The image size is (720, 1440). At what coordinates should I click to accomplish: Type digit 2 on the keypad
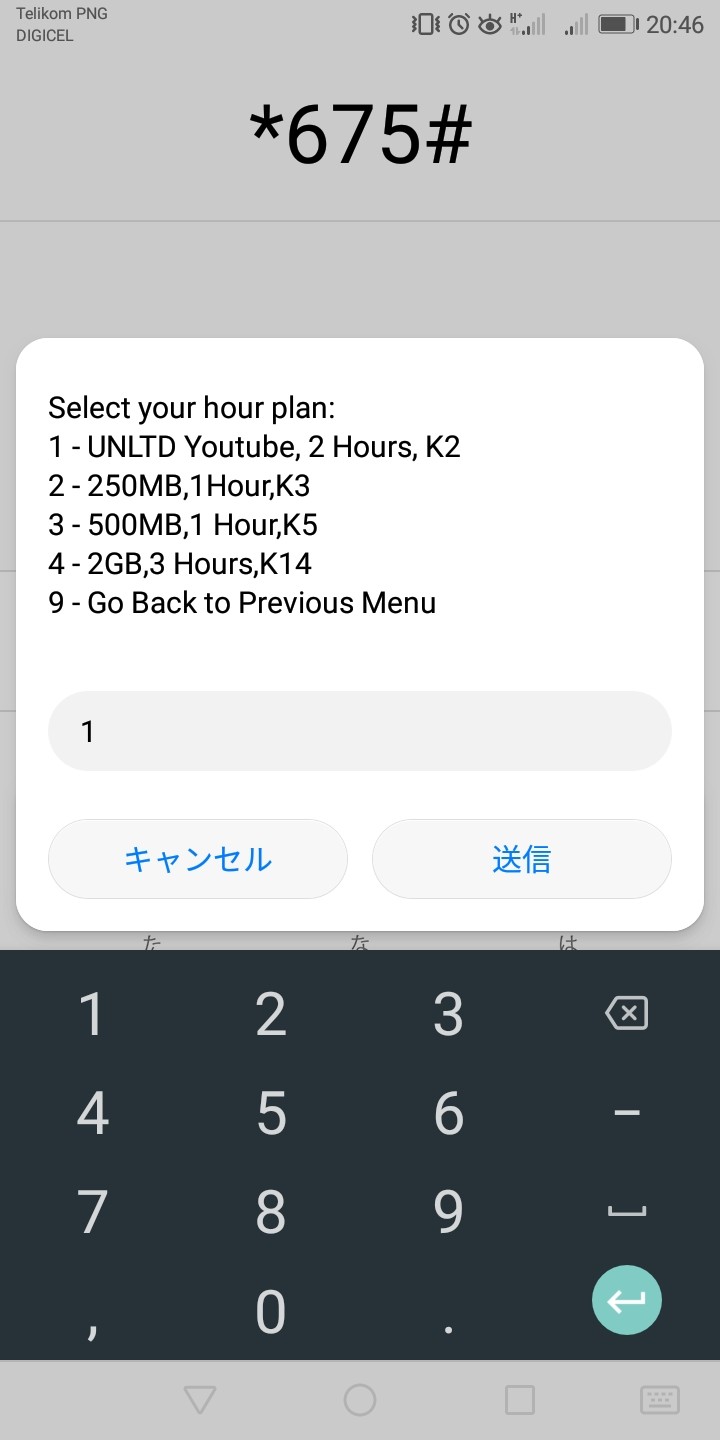click(x=271, y=1014)
